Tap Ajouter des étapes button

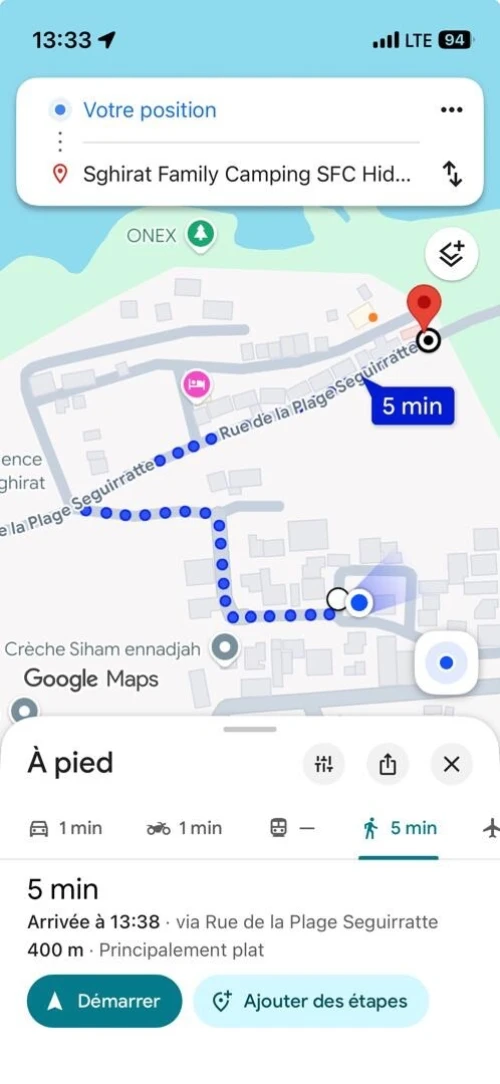[x=311, y=1001]
